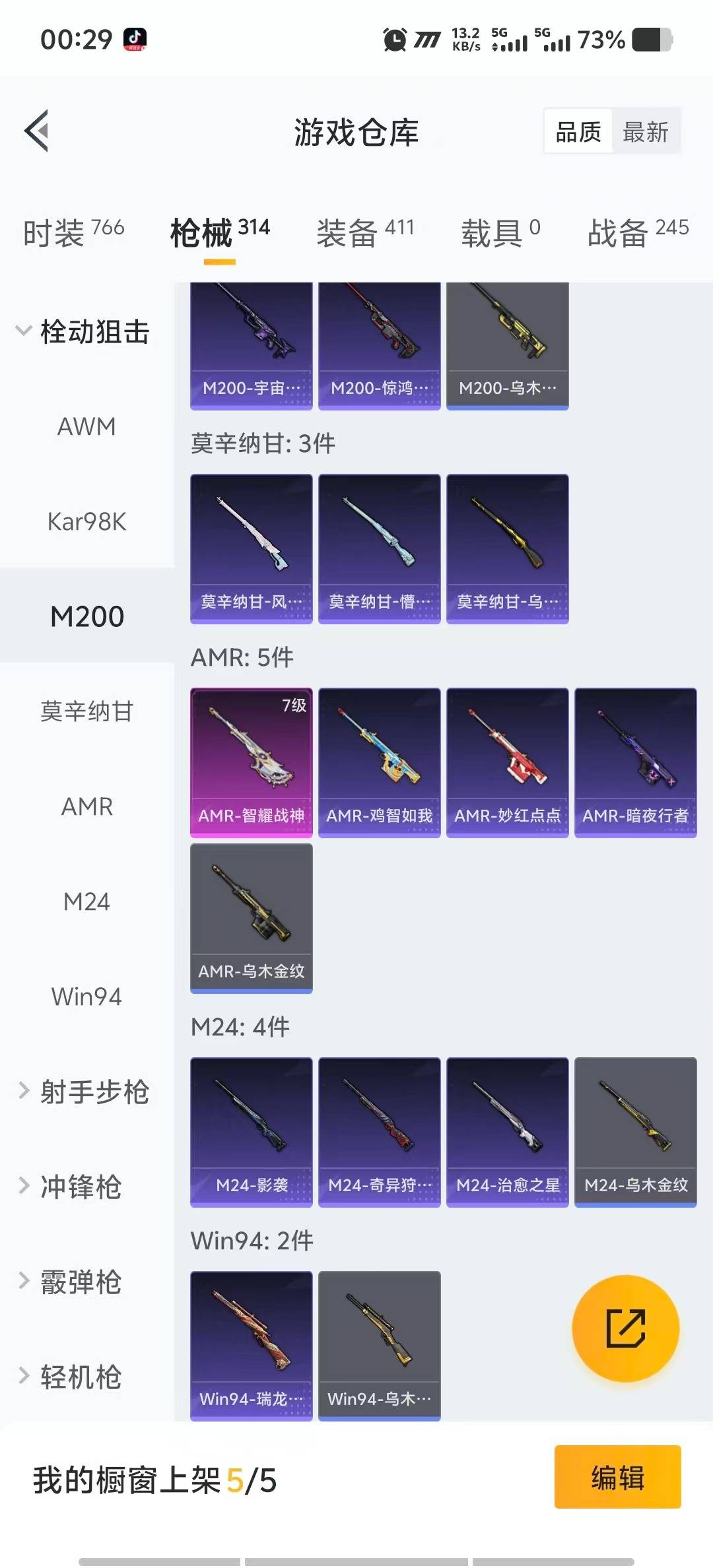Switch sorting to 品质

pos(577,131)
